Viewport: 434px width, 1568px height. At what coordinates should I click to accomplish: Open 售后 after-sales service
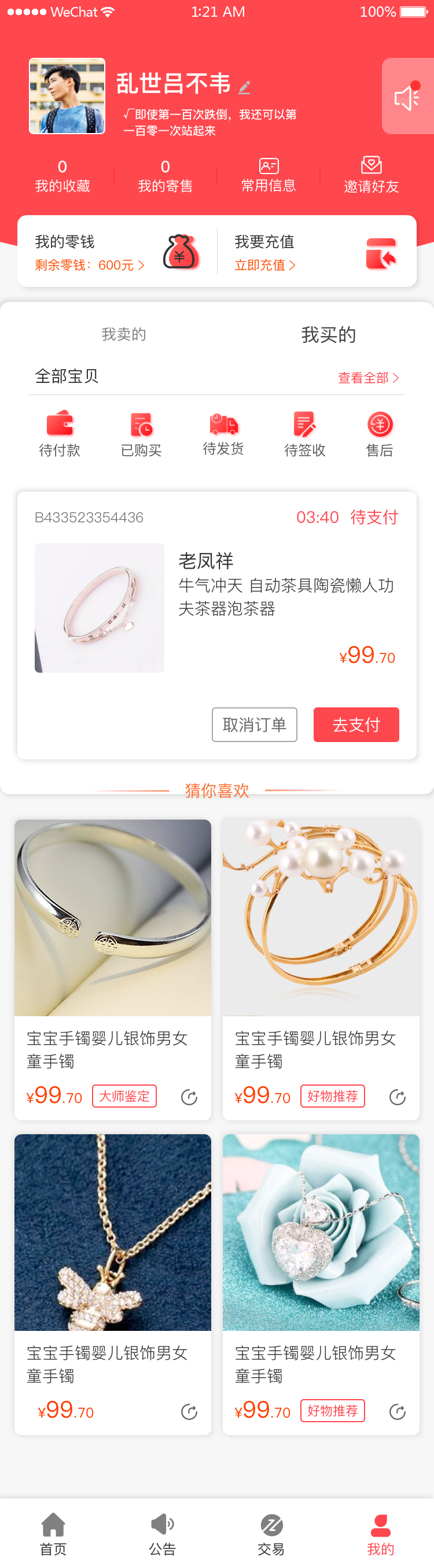(379, 434)
